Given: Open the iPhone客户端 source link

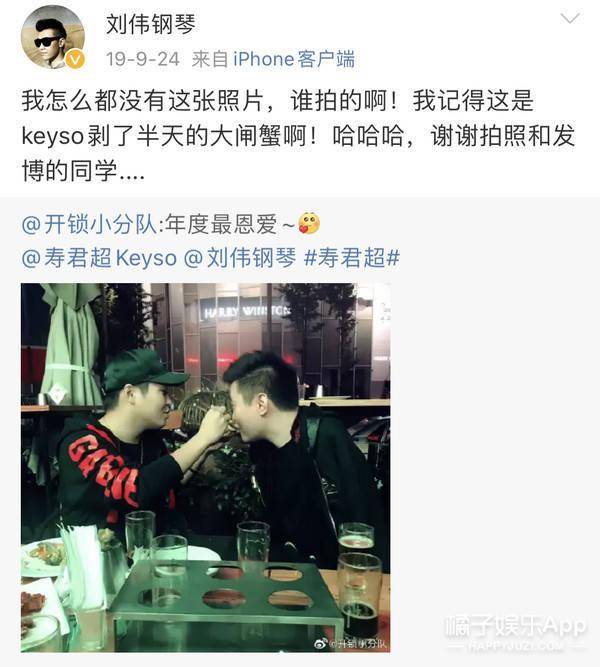Looking at the screenshot, I should click(x=293, y=59).
